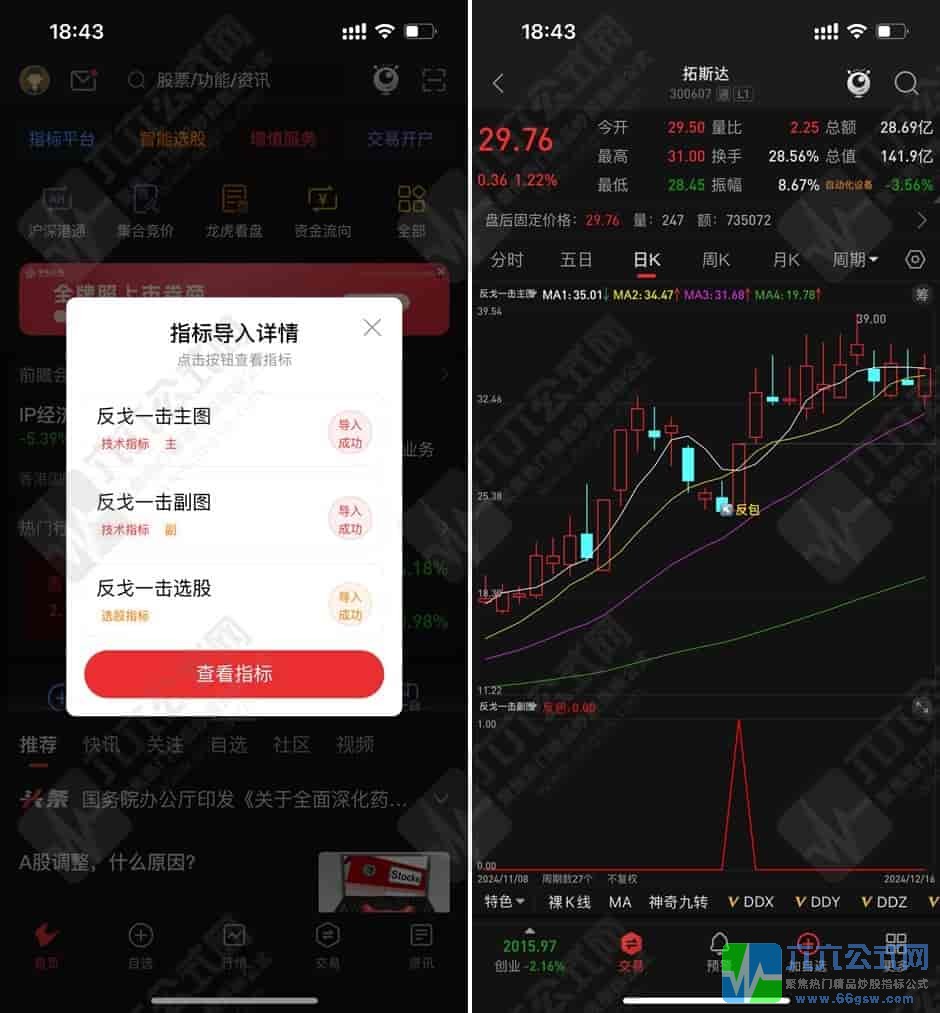The image size is (940, 1013).
Task: Open chart settings gear beside 周期
Action: [x=915, y=259]
